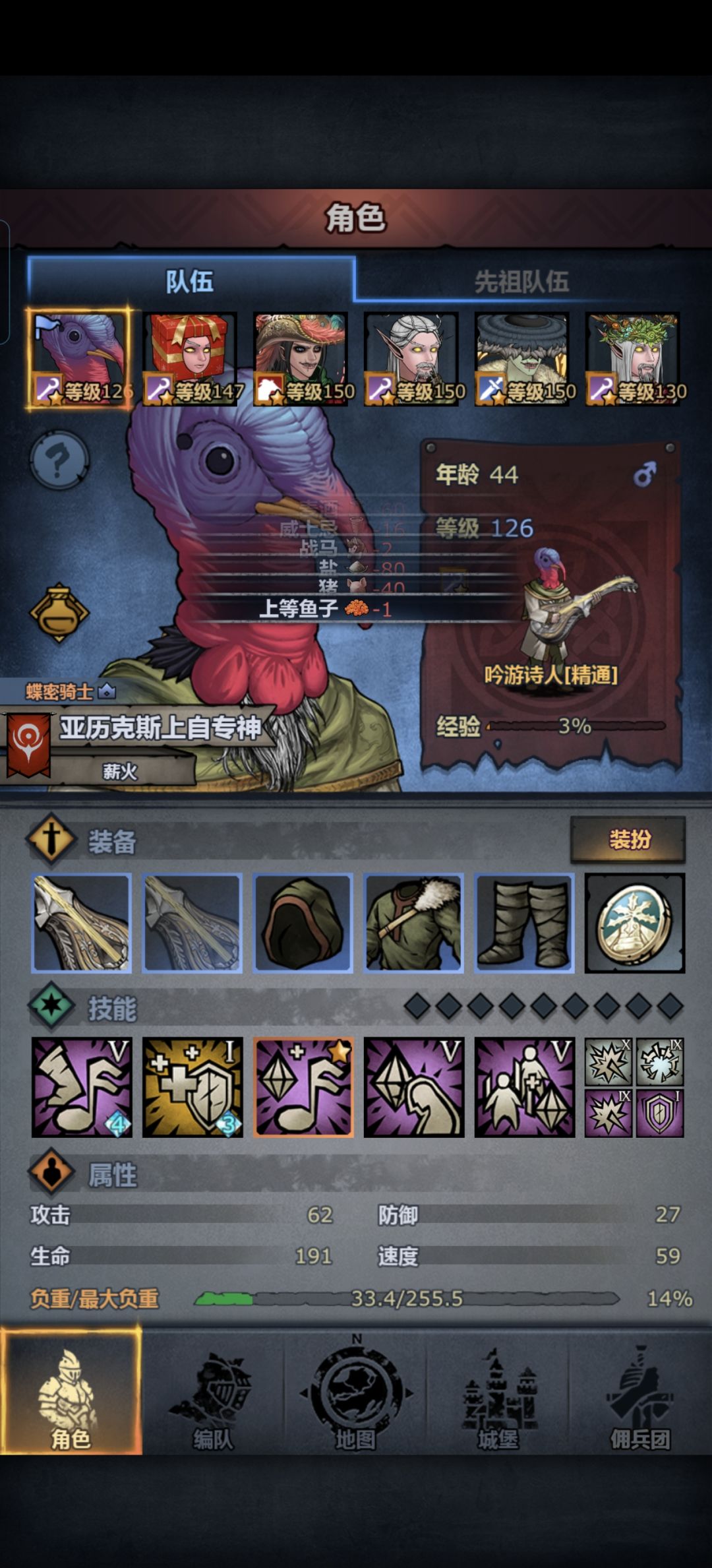712x1568 pixels.
Task: Tap the boots equipment slot
Action: 524,923
